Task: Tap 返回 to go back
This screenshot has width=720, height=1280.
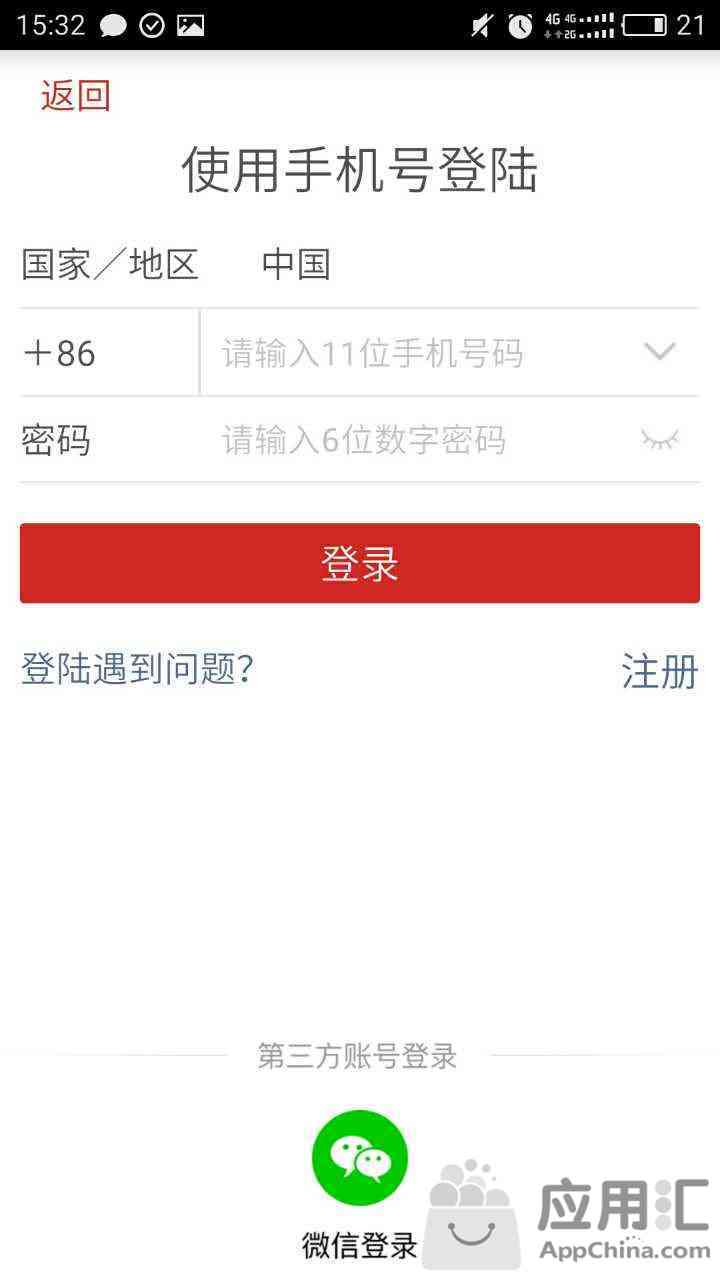Action: pyautogui.click(x=75, y=96)
